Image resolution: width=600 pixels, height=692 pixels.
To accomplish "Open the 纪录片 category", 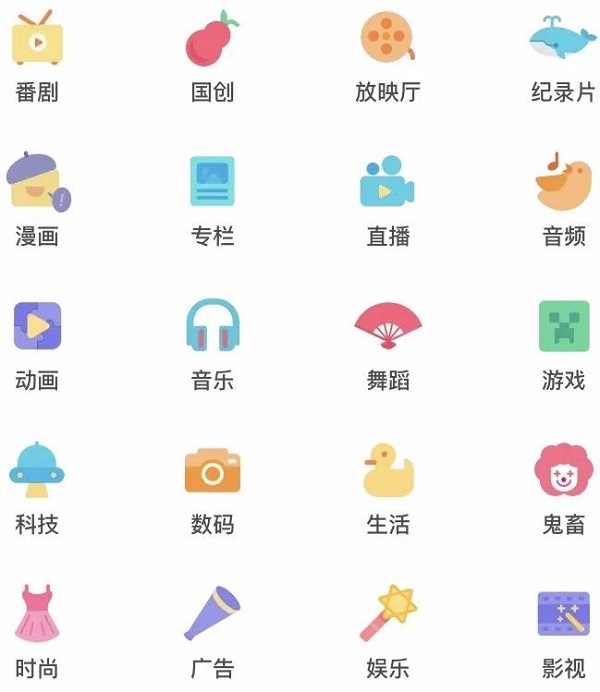I will (562, 40).
